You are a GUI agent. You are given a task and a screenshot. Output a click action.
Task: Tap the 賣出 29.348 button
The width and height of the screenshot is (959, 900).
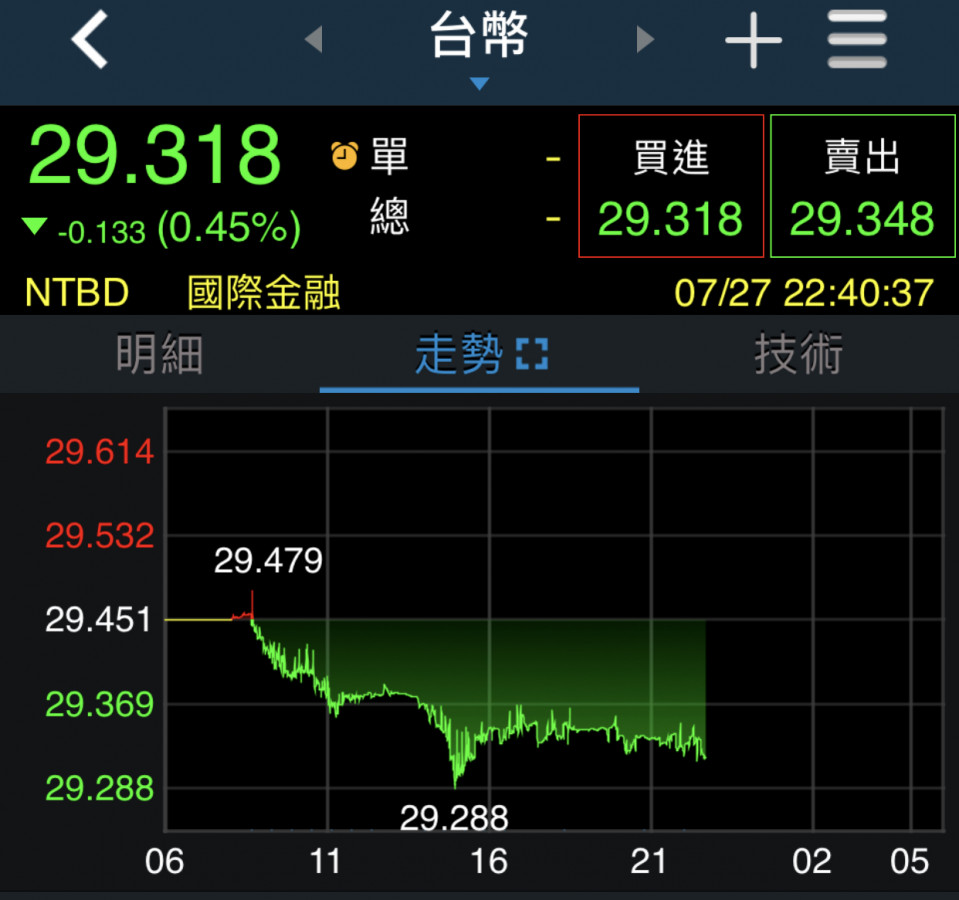862,186
